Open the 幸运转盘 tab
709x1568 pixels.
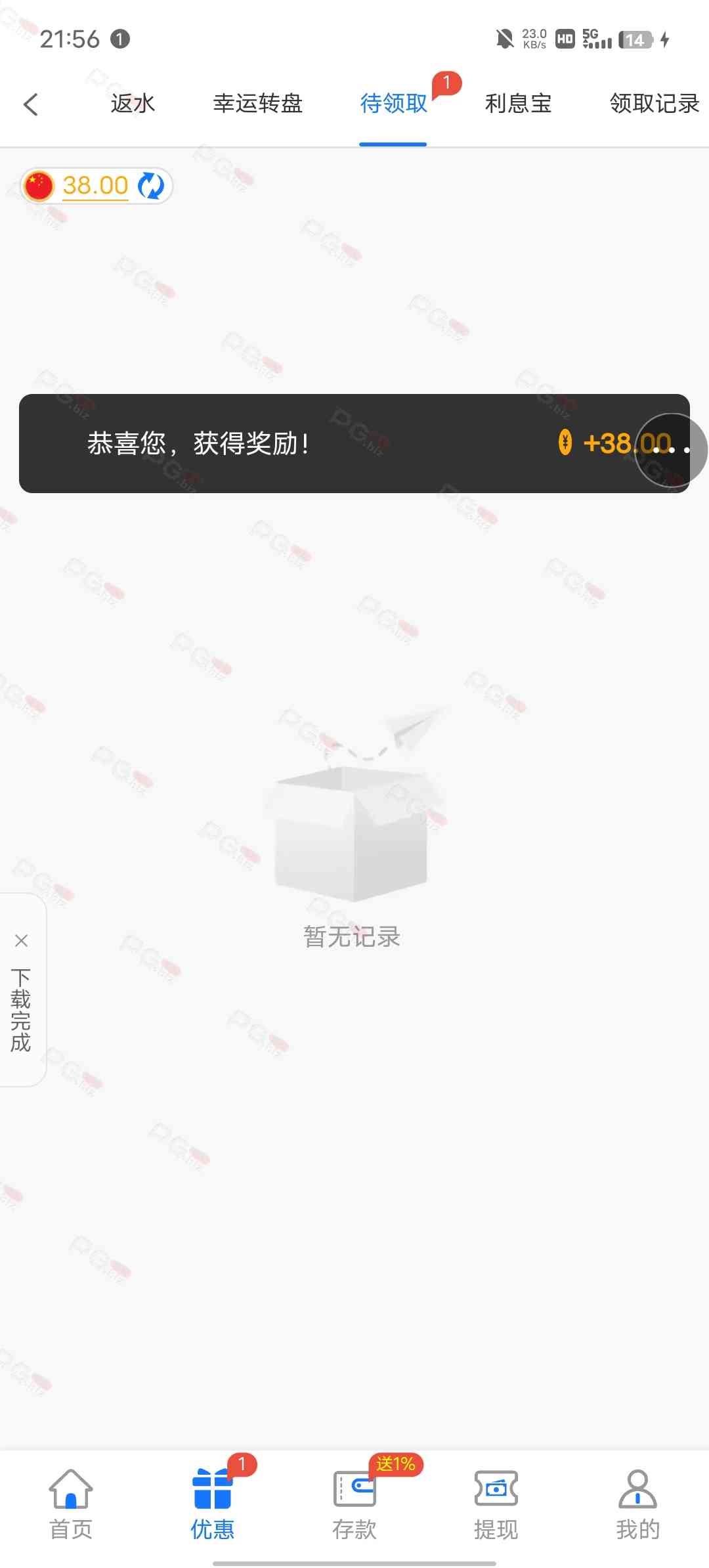pyautogui.click(x=257, y=104)
